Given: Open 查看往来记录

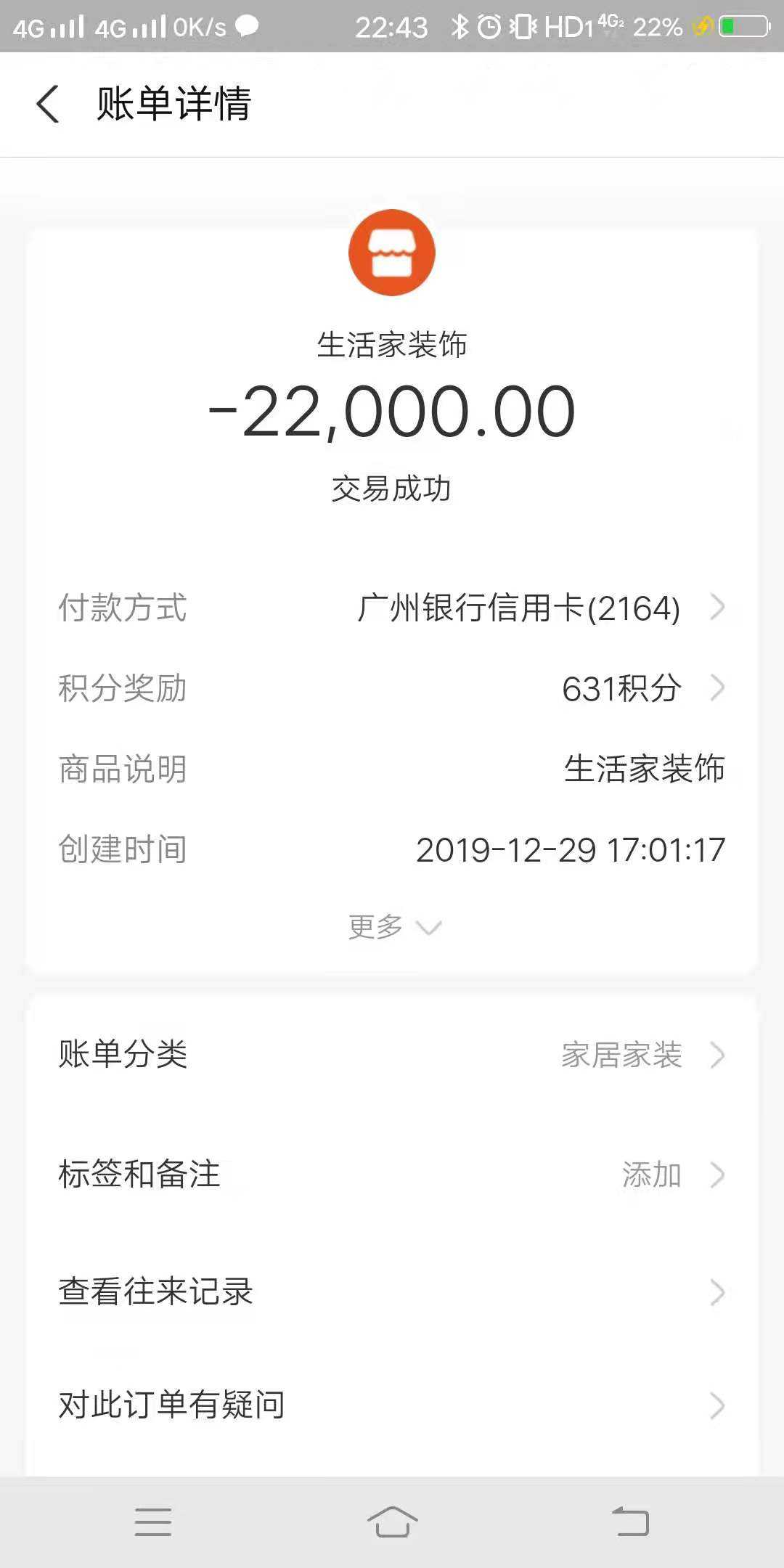Looking at the screenshot, I should pos(392,1292).
